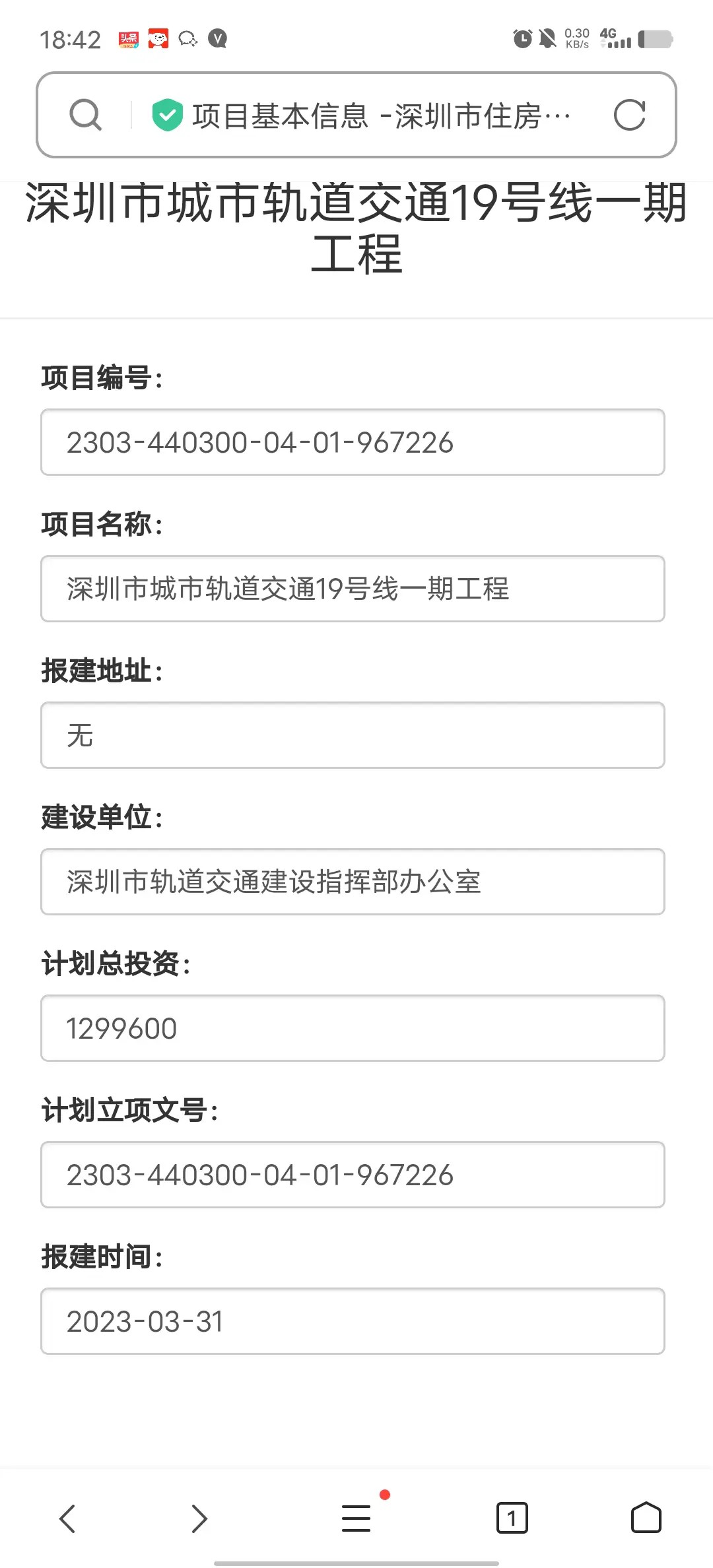Screen dimensions: 713x1568
Task: Tap the address bar page title
Action: click(x=380, y=116)
